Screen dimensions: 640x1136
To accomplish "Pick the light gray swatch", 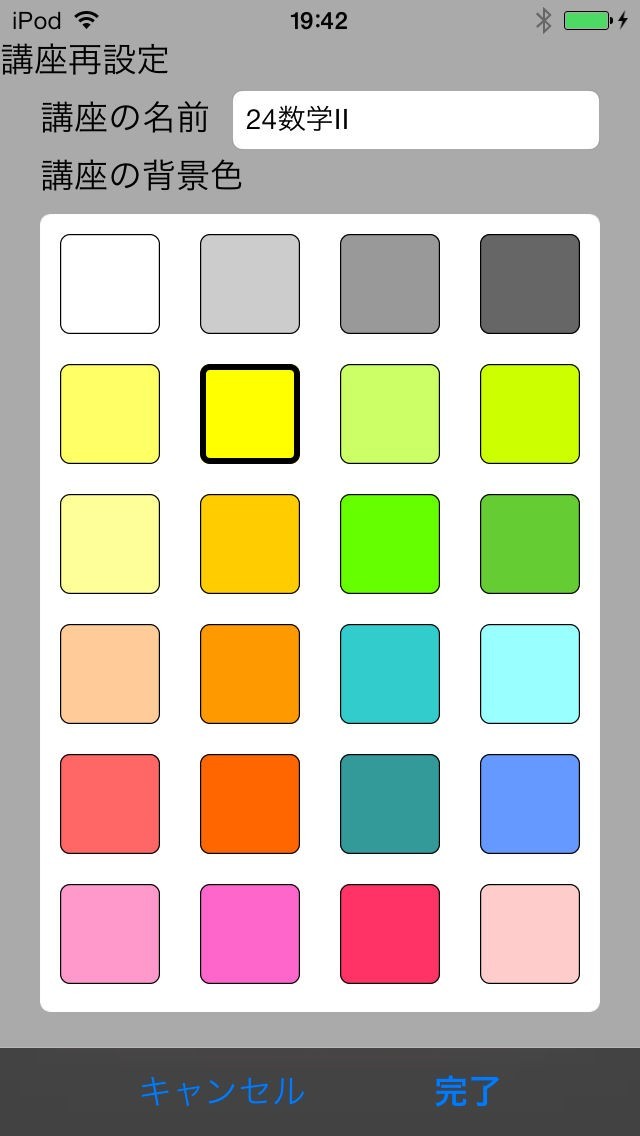I will (x=250, y=284).
